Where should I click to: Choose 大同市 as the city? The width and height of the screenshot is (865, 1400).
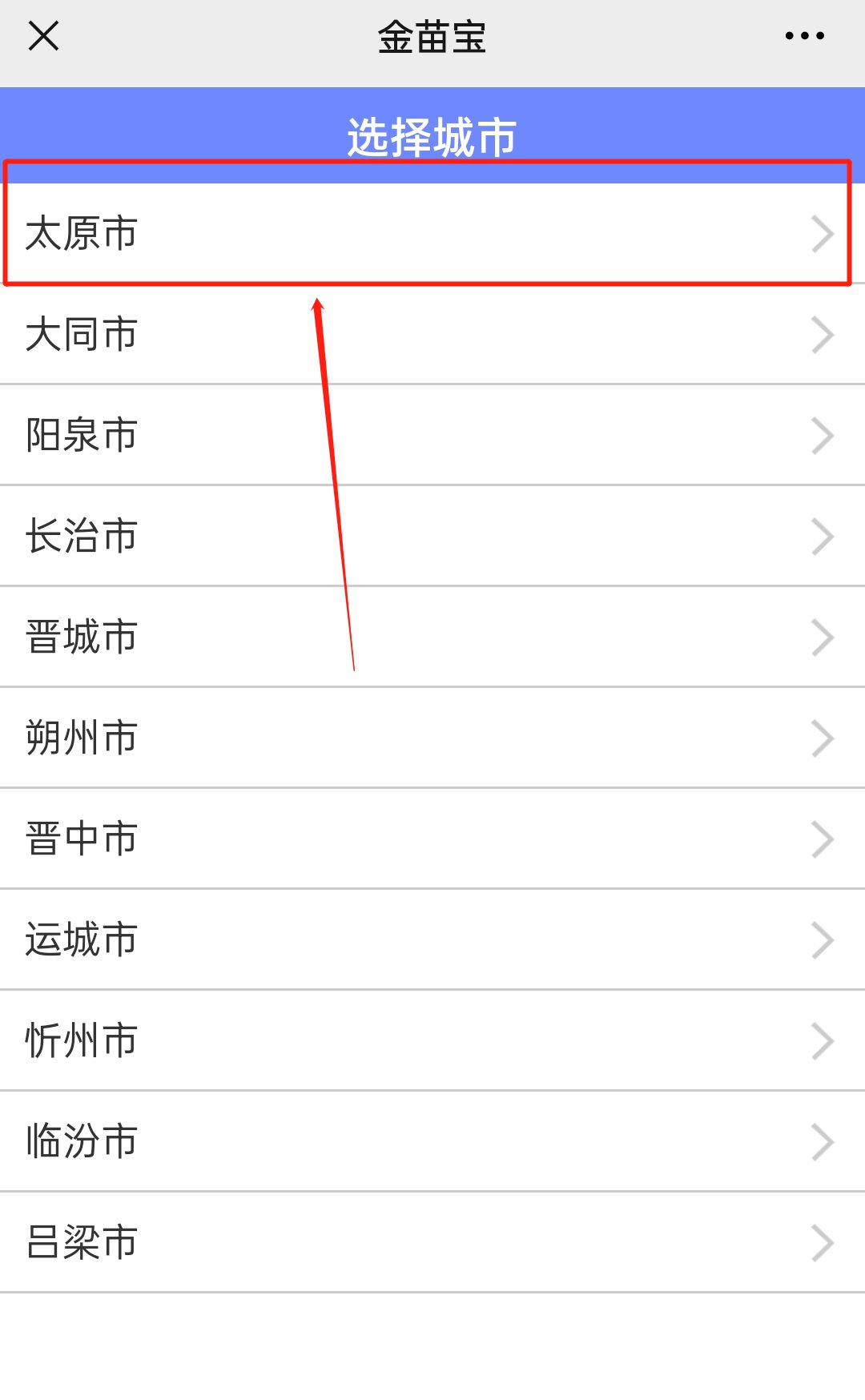tap(432, 335)
